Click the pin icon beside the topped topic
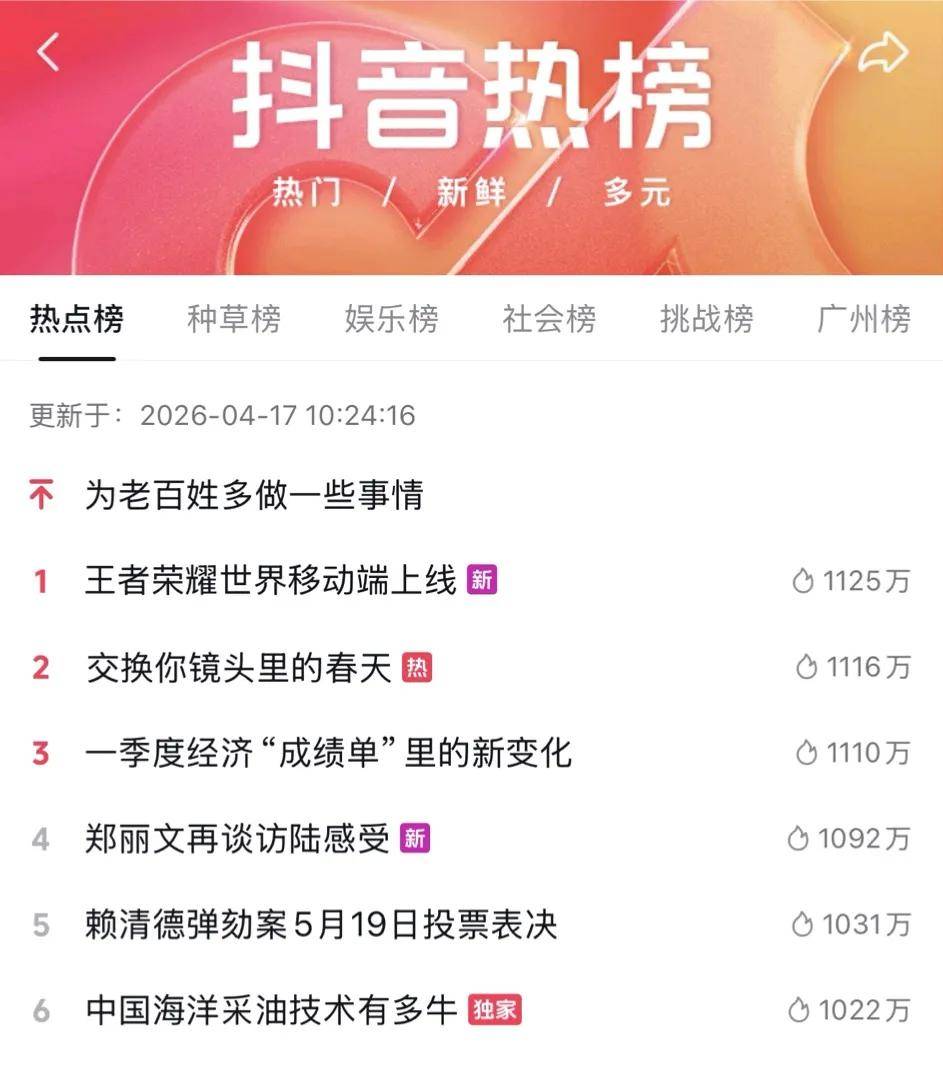 (41, 493)
